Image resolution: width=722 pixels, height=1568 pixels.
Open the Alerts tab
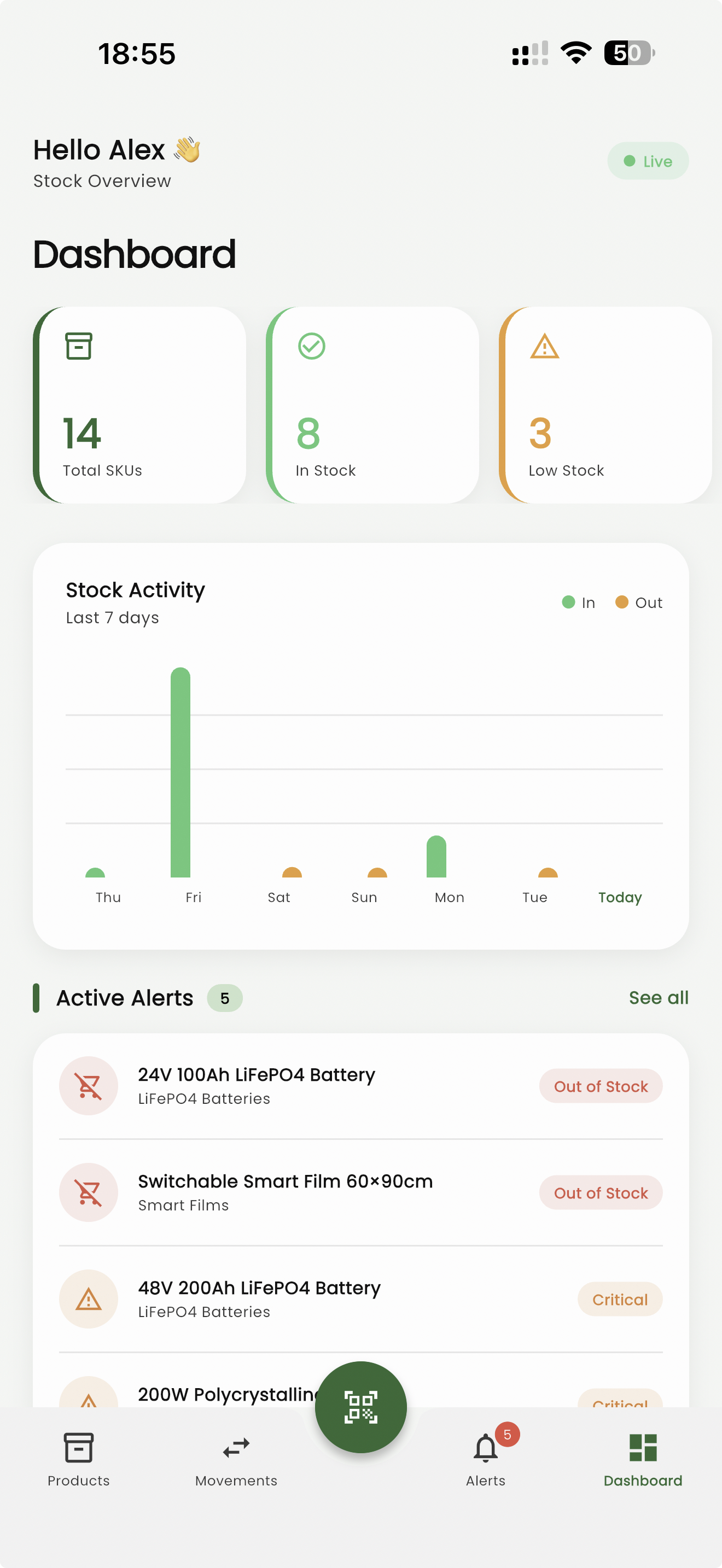click(x=486, y=1459)
